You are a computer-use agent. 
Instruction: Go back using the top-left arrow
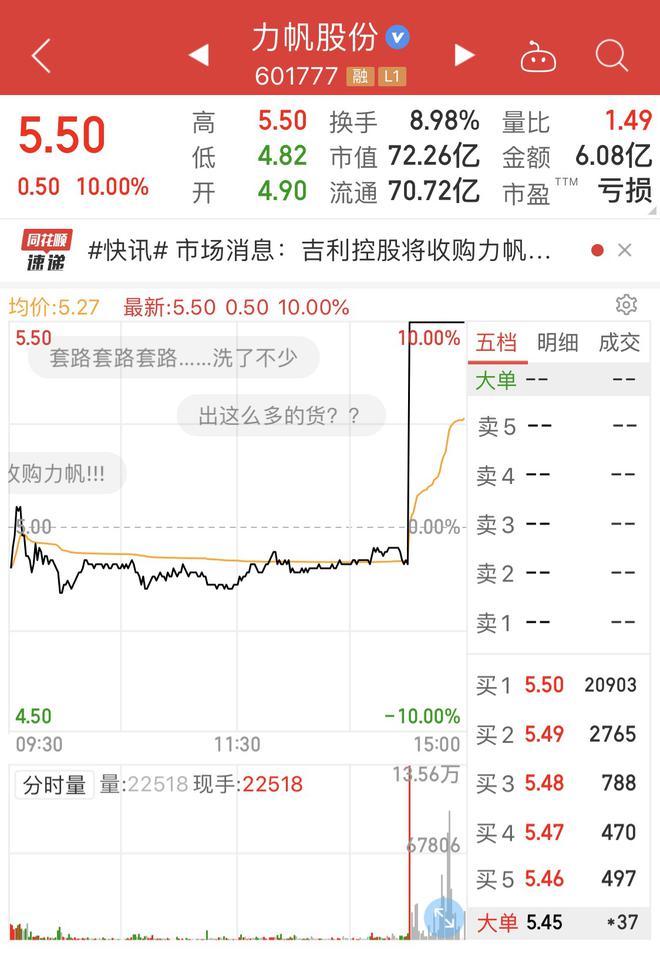click(x=41, y=56)
